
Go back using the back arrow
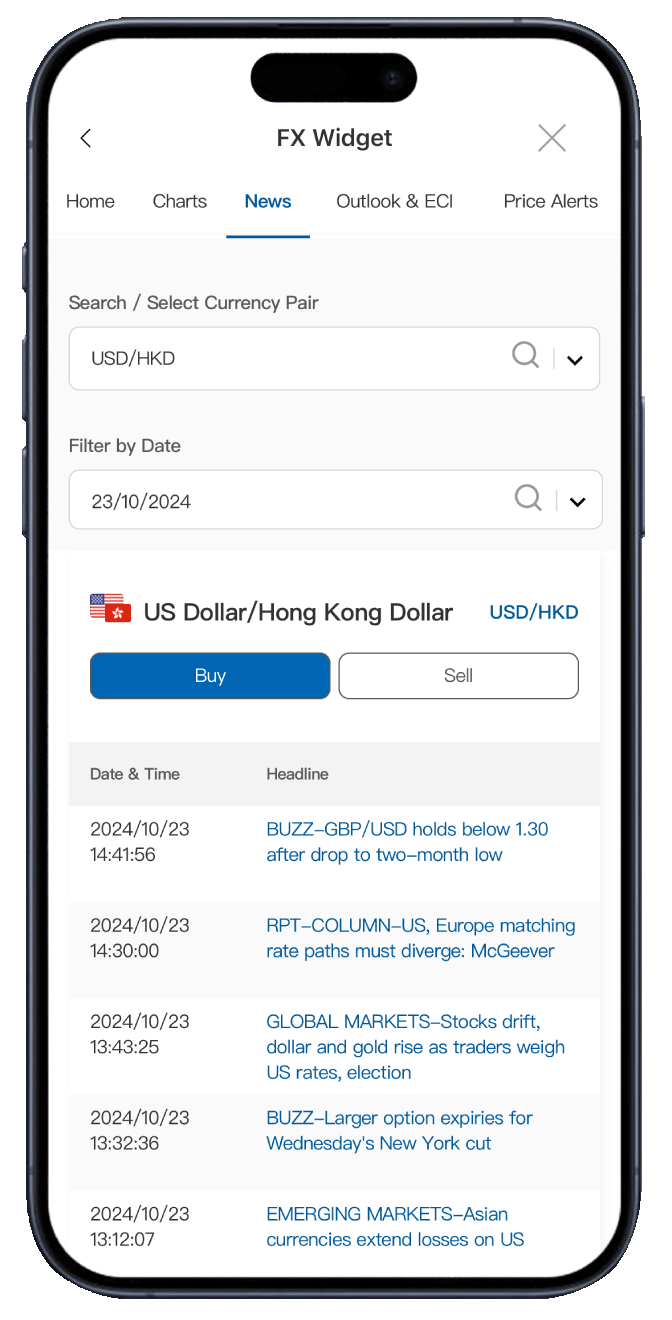(x=86, y=138)
